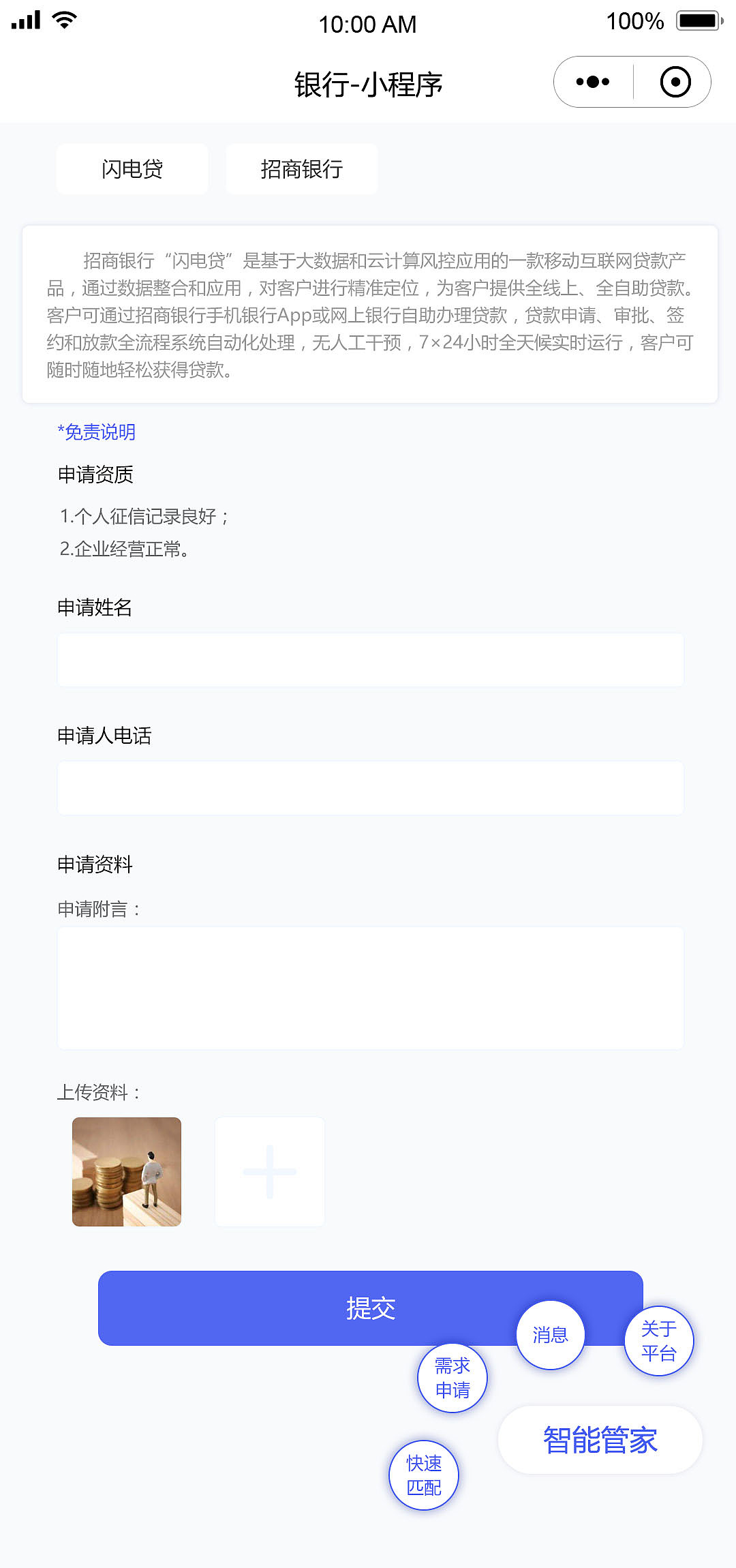
Task: Tap the Wi-Fi icon in the status bar
Action: click(62, 20)
